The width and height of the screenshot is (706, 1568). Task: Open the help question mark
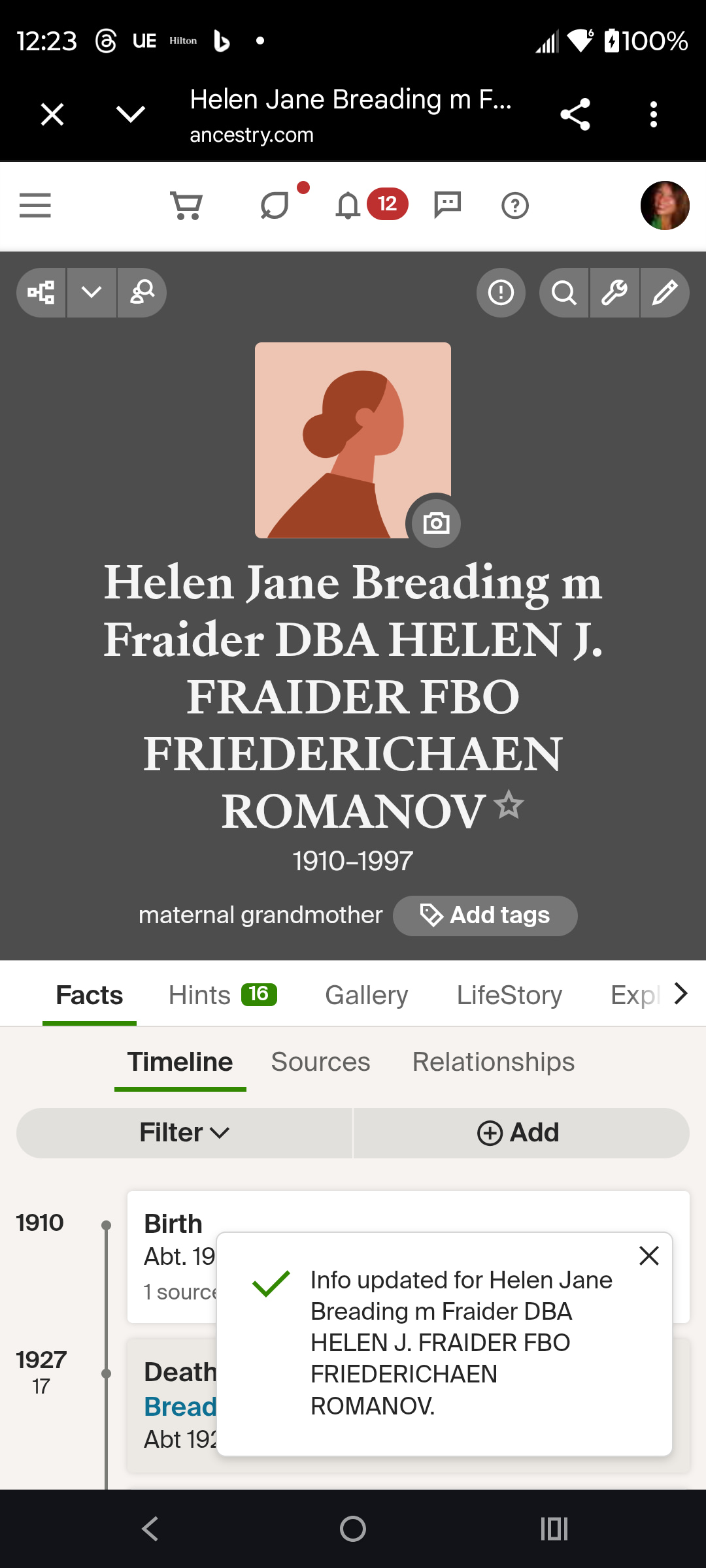(515, 206)
